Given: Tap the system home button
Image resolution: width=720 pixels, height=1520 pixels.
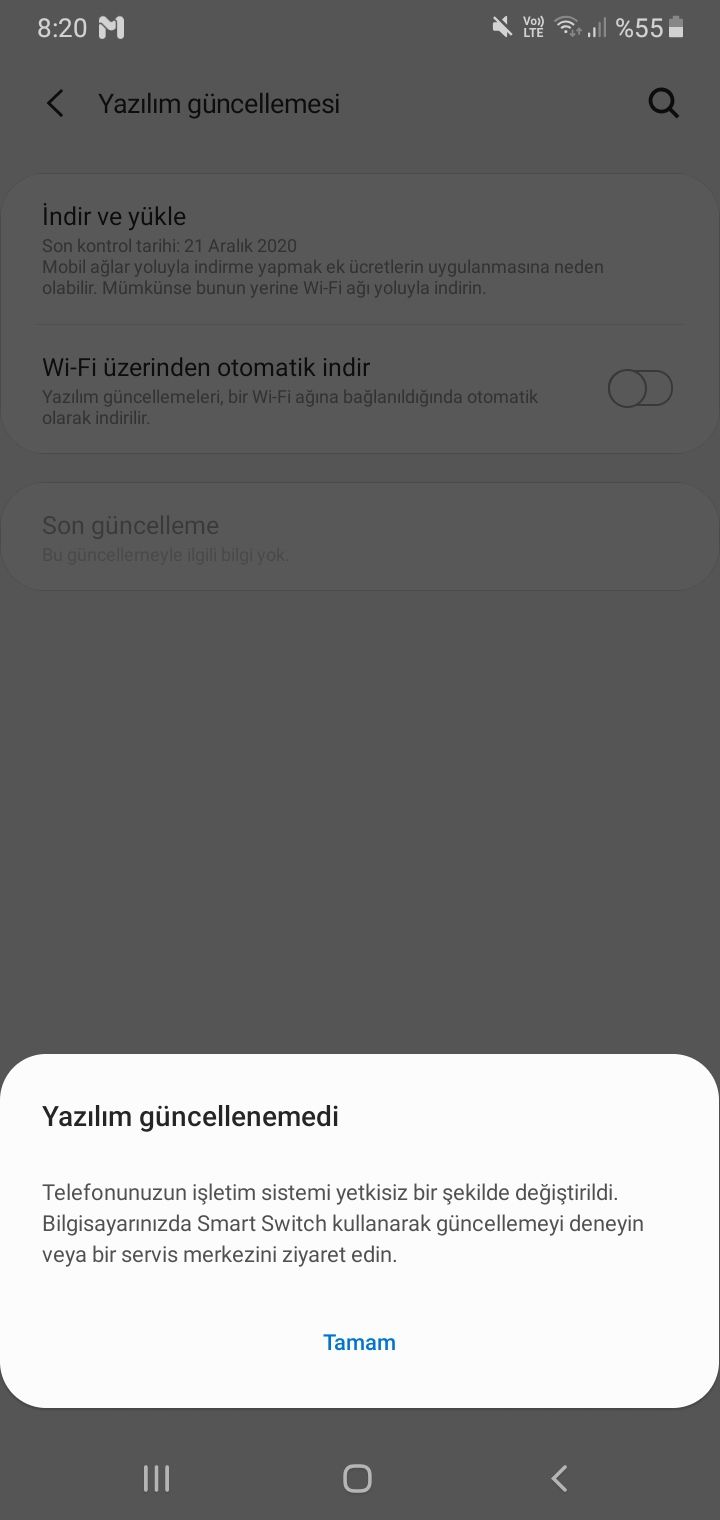Looking at the screenshot, I should click(357, 1478).
